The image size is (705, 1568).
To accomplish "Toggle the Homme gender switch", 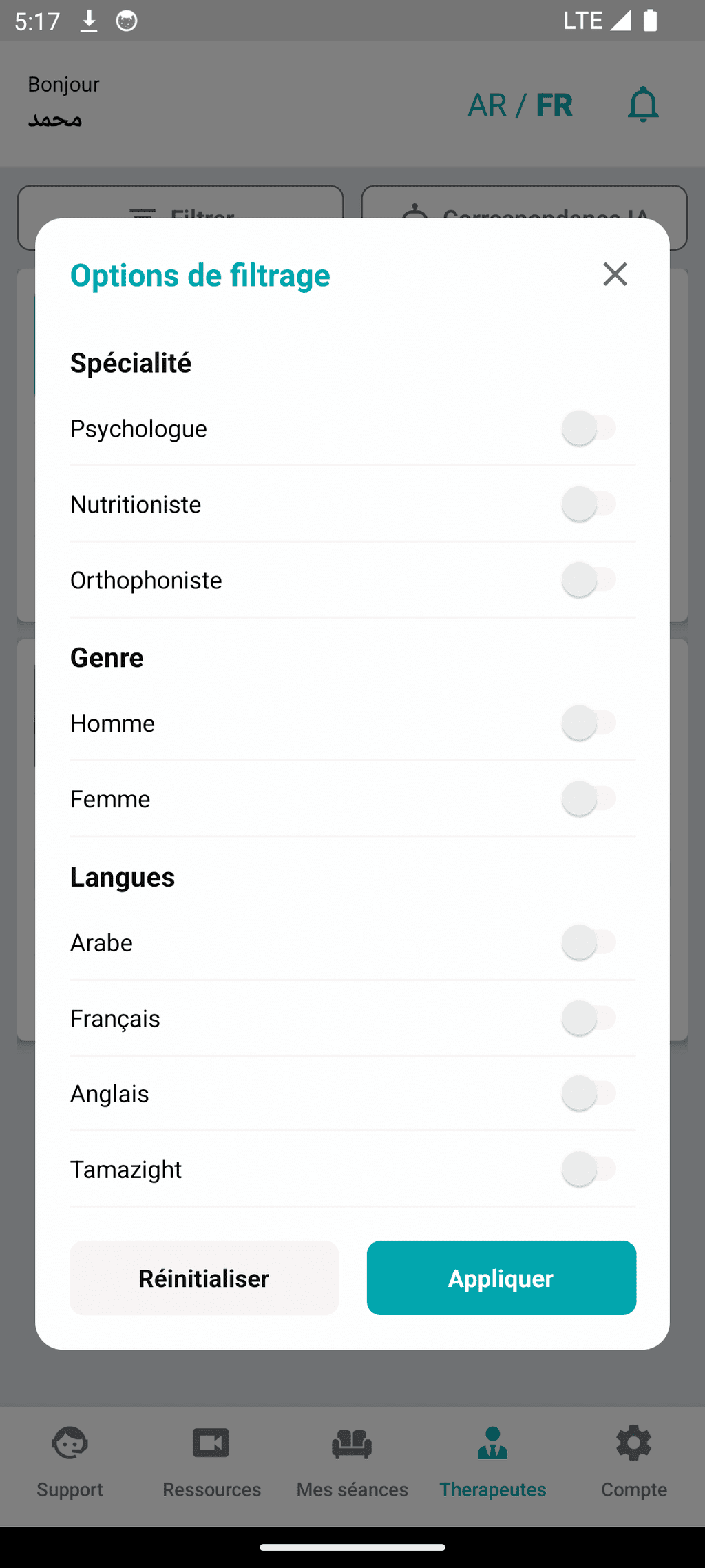I will (x=589, y=723).
